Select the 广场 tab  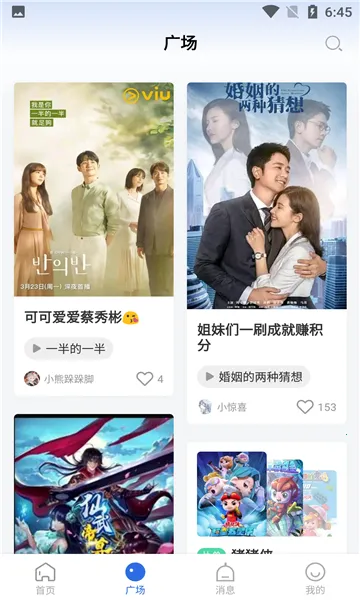coord(135,578)
